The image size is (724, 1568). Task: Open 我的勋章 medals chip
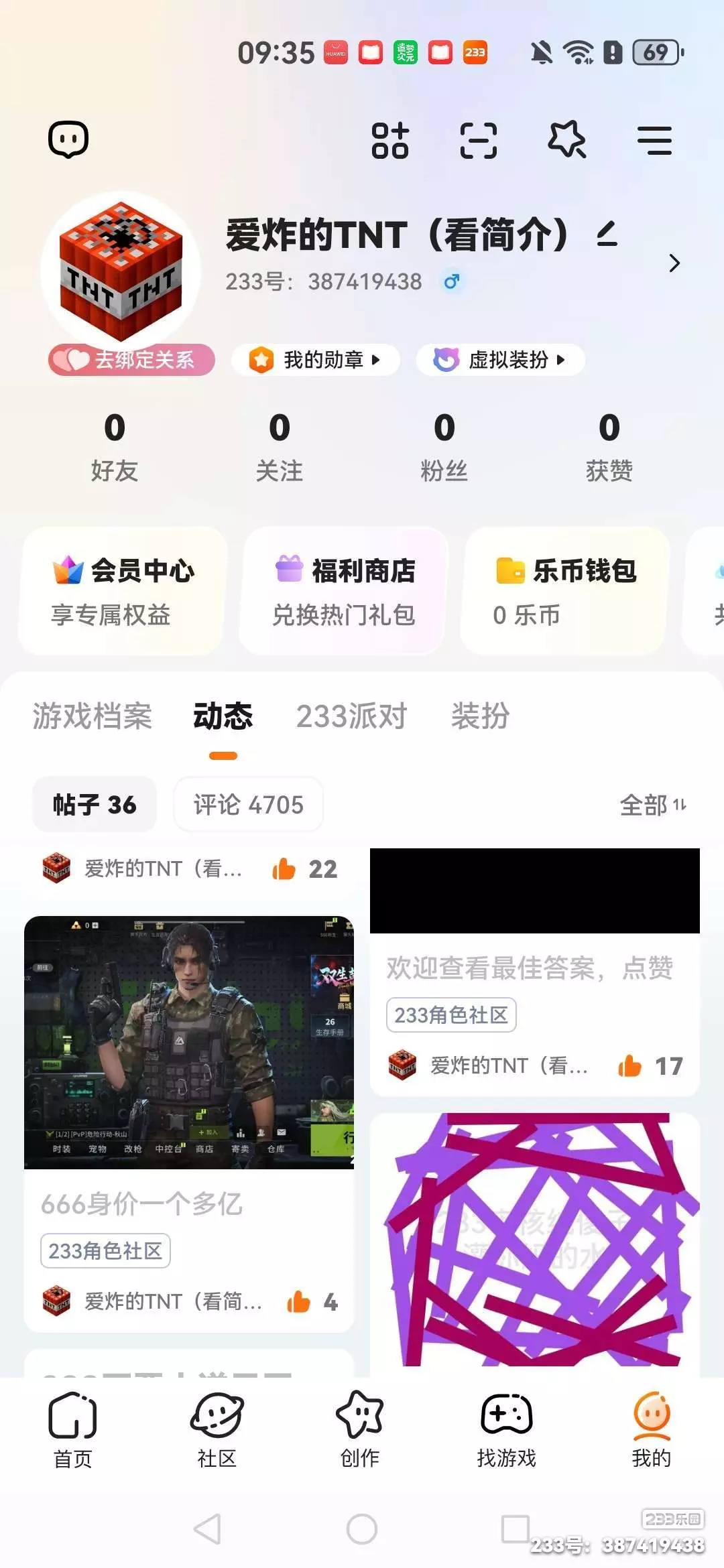[315, 360]
